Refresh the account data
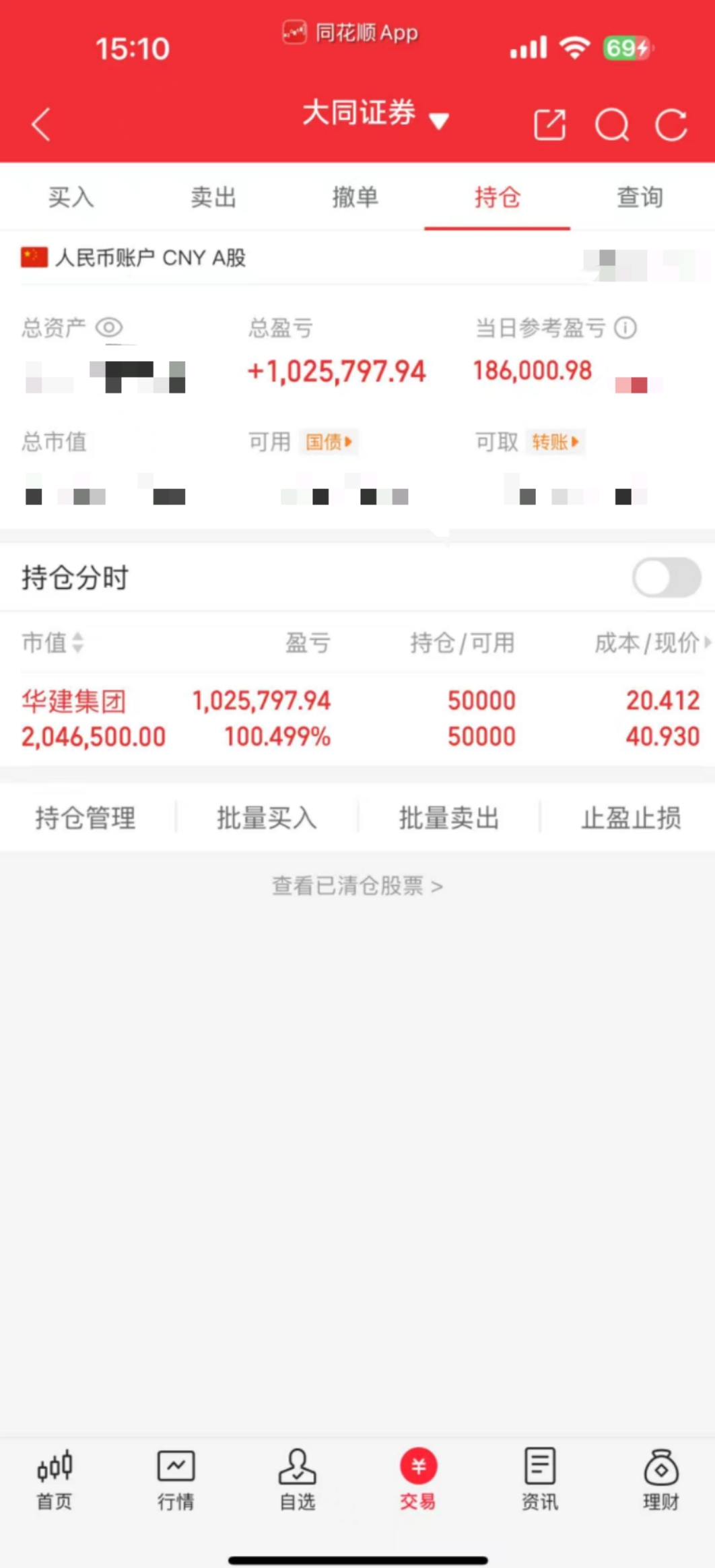The image size is (715, 1568). [671, 125]
